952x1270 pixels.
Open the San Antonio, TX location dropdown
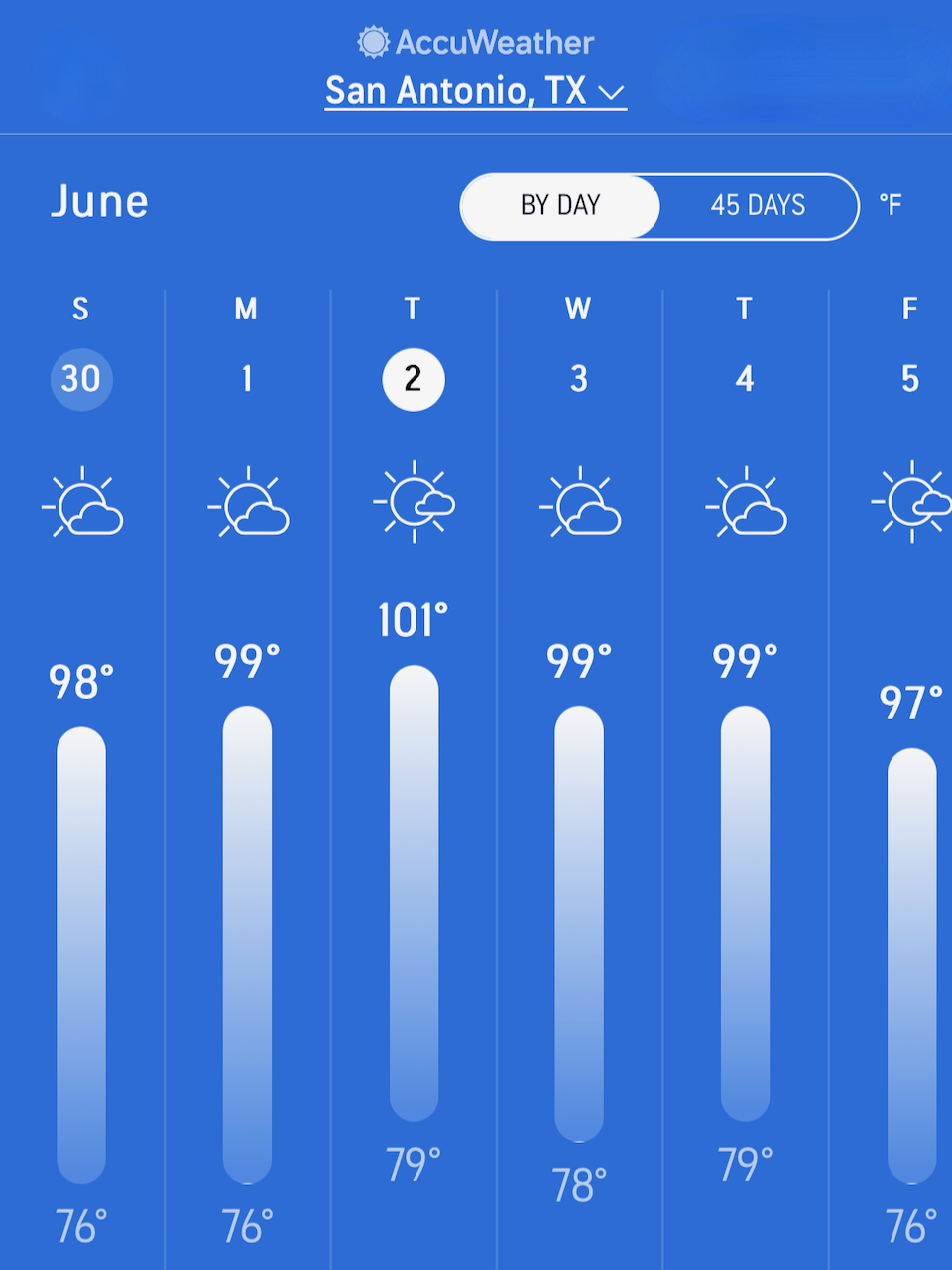coord(475,92)
